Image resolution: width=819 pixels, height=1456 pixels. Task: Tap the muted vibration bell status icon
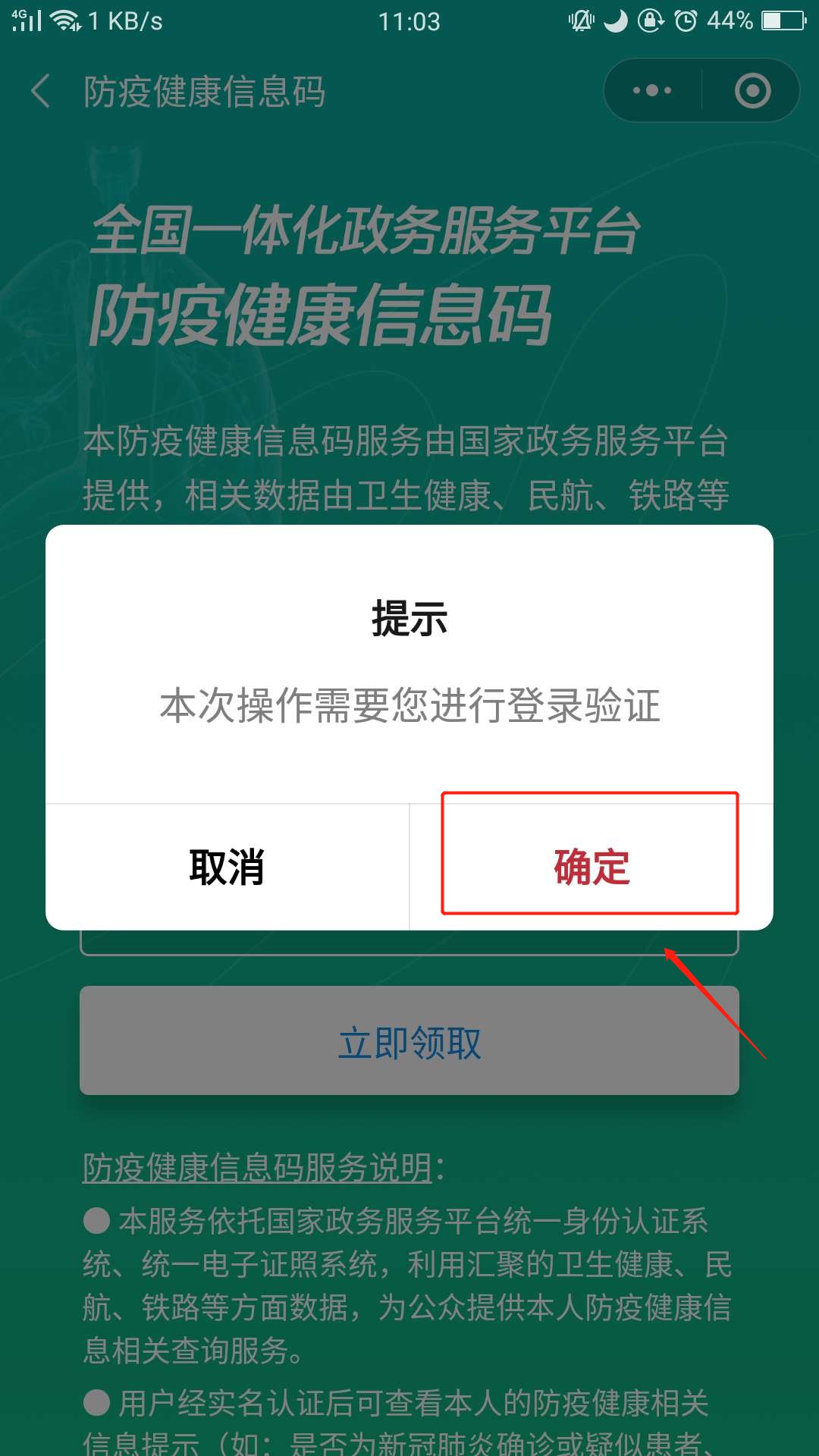point(582,19)
